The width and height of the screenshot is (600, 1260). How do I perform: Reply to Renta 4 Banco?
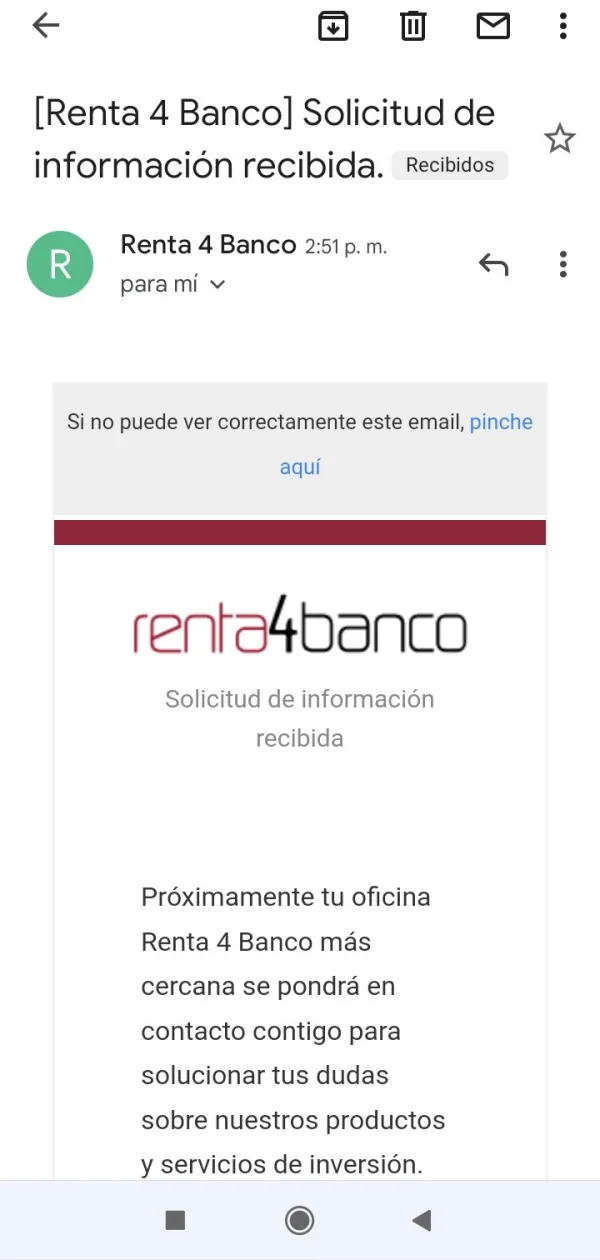pos(493,264)
